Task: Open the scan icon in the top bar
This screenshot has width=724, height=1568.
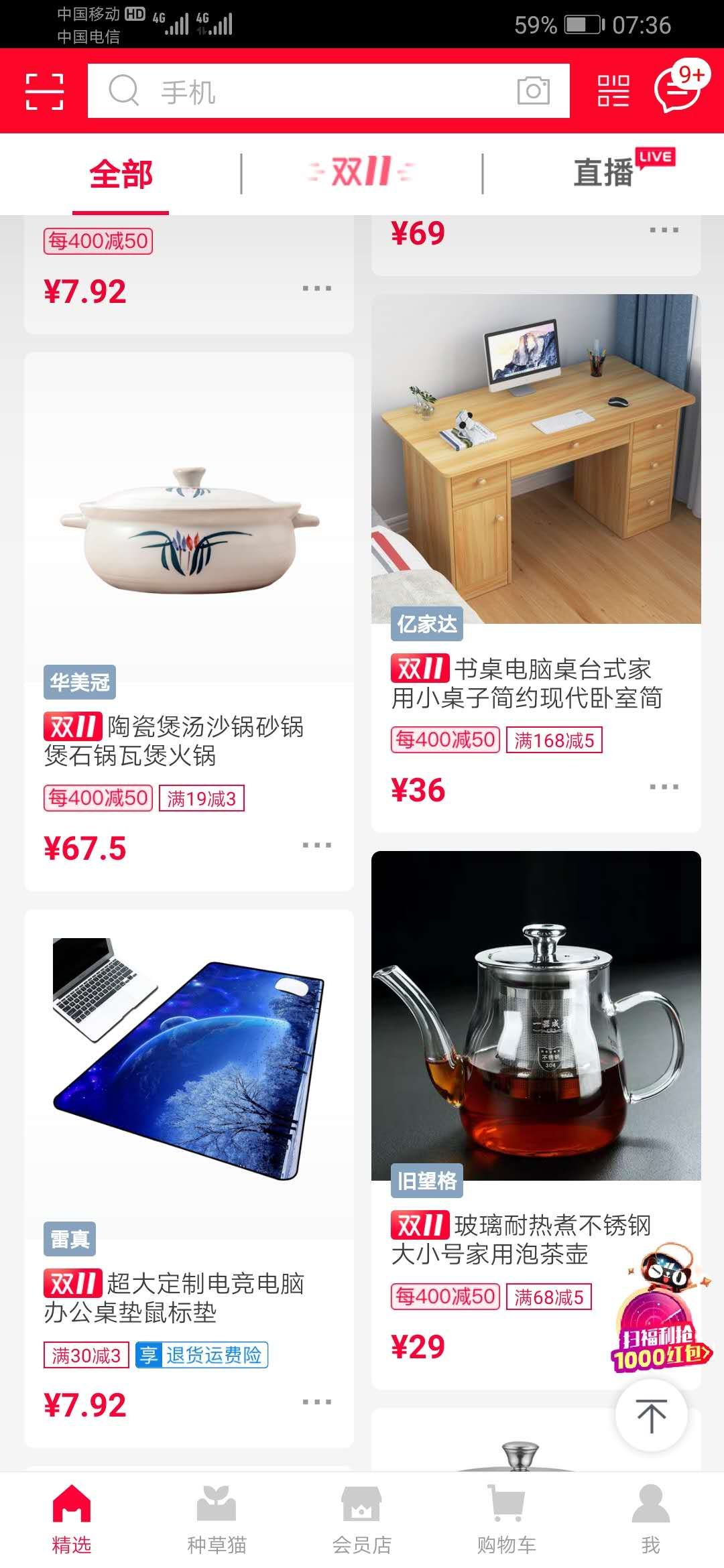Action: coord(44,91)
